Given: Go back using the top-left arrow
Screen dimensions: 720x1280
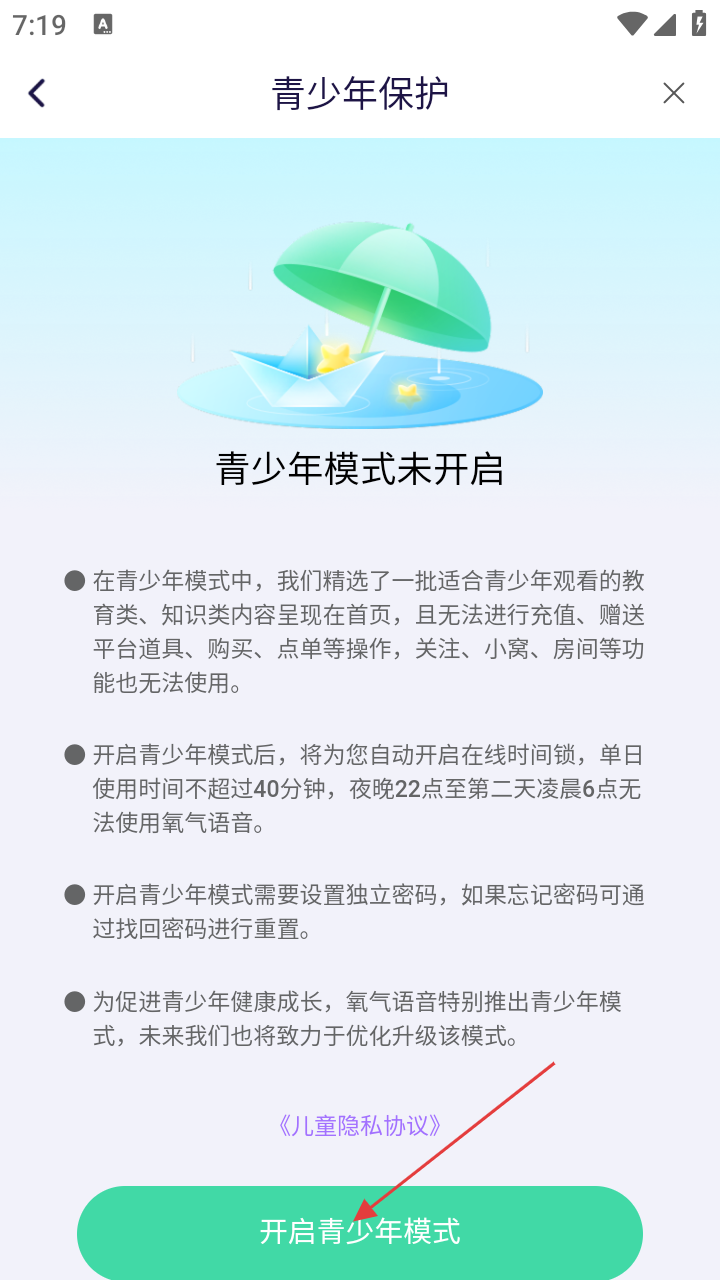Looking at the screenshot, I should (37, 94).
